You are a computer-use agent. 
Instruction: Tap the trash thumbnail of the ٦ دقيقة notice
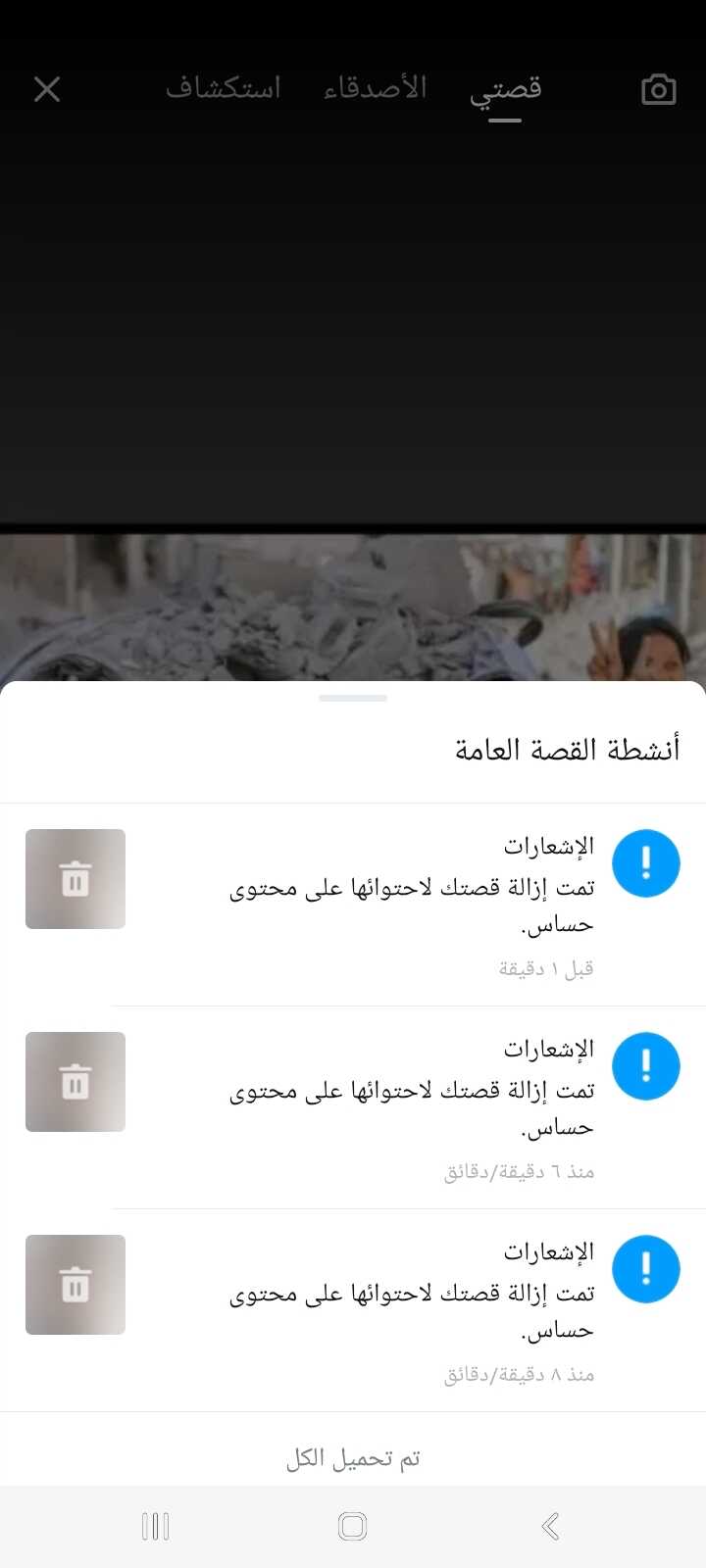click(x=76, y=1082)
